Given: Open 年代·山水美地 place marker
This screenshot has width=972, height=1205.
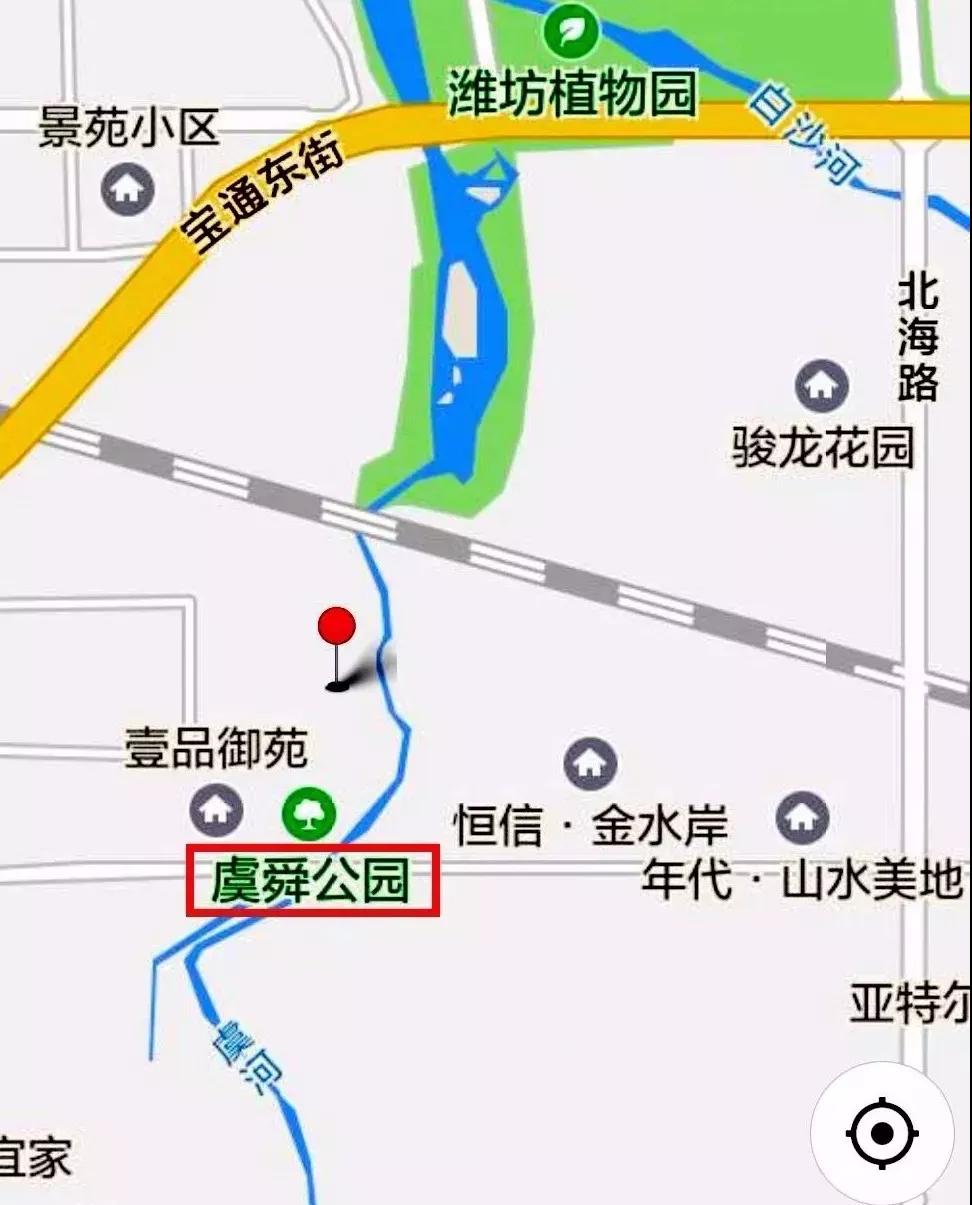Looking at the screenshot, I should 803,817.
